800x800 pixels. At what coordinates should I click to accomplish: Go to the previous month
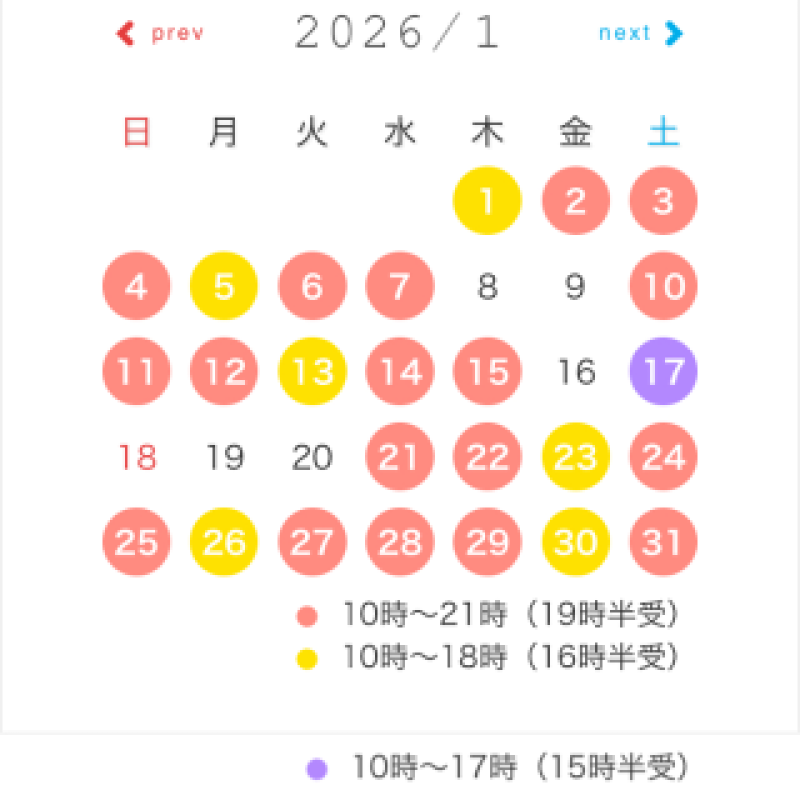click(160, 34)
